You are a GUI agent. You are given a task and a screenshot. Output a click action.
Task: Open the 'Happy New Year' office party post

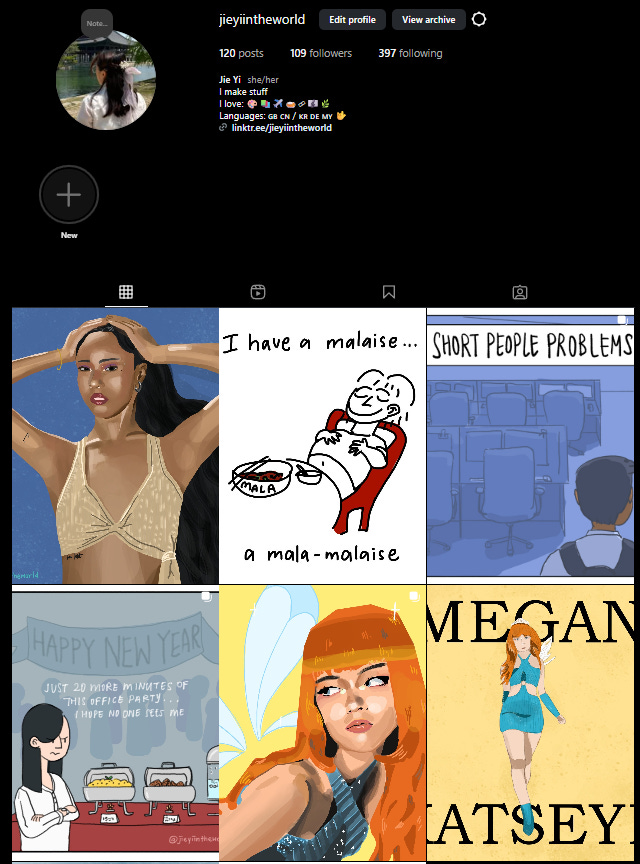pos(115,724)
